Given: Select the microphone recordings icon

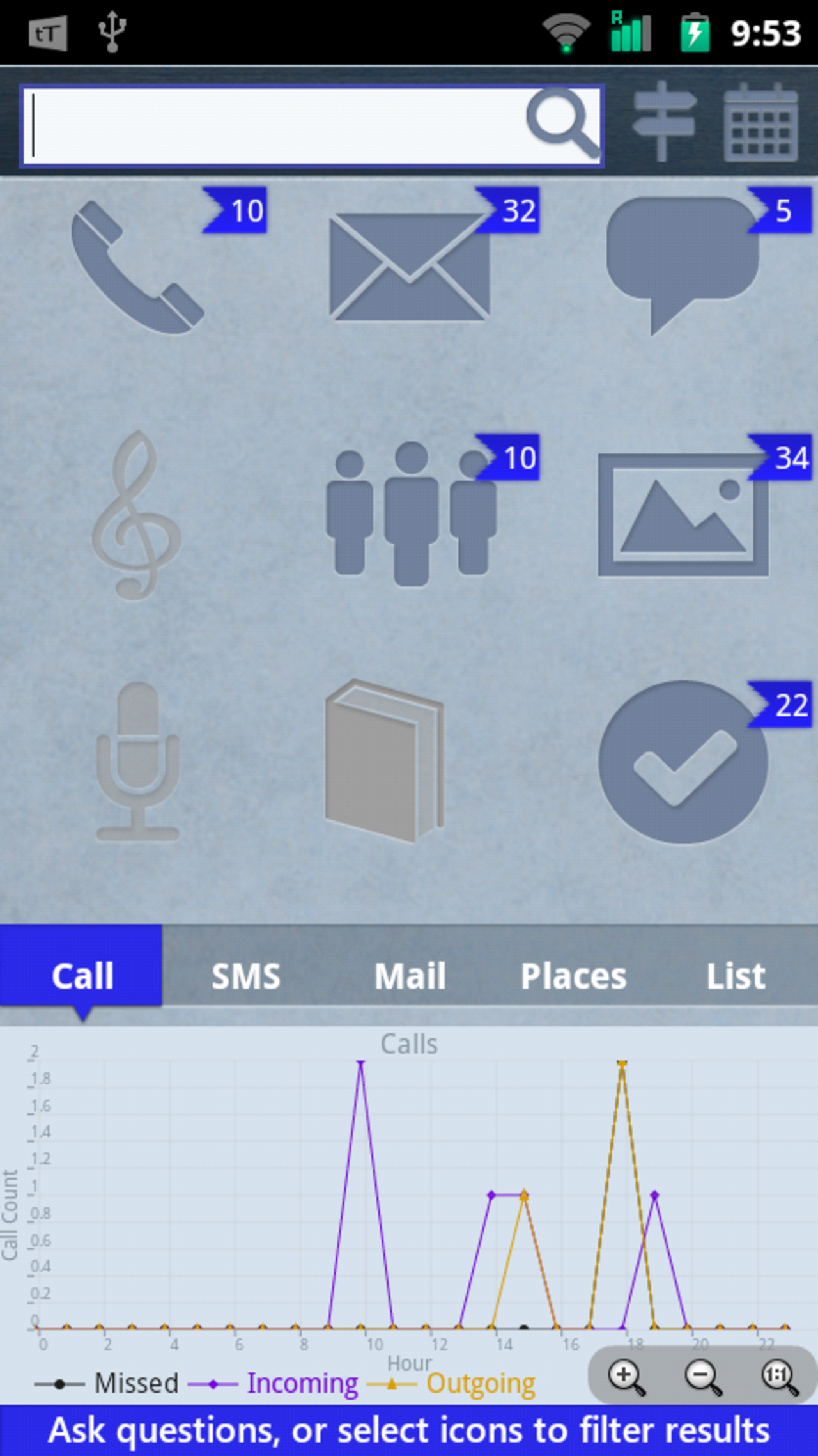Looking at the screenshot, I should pyautogui.click(x=137, y=761).
